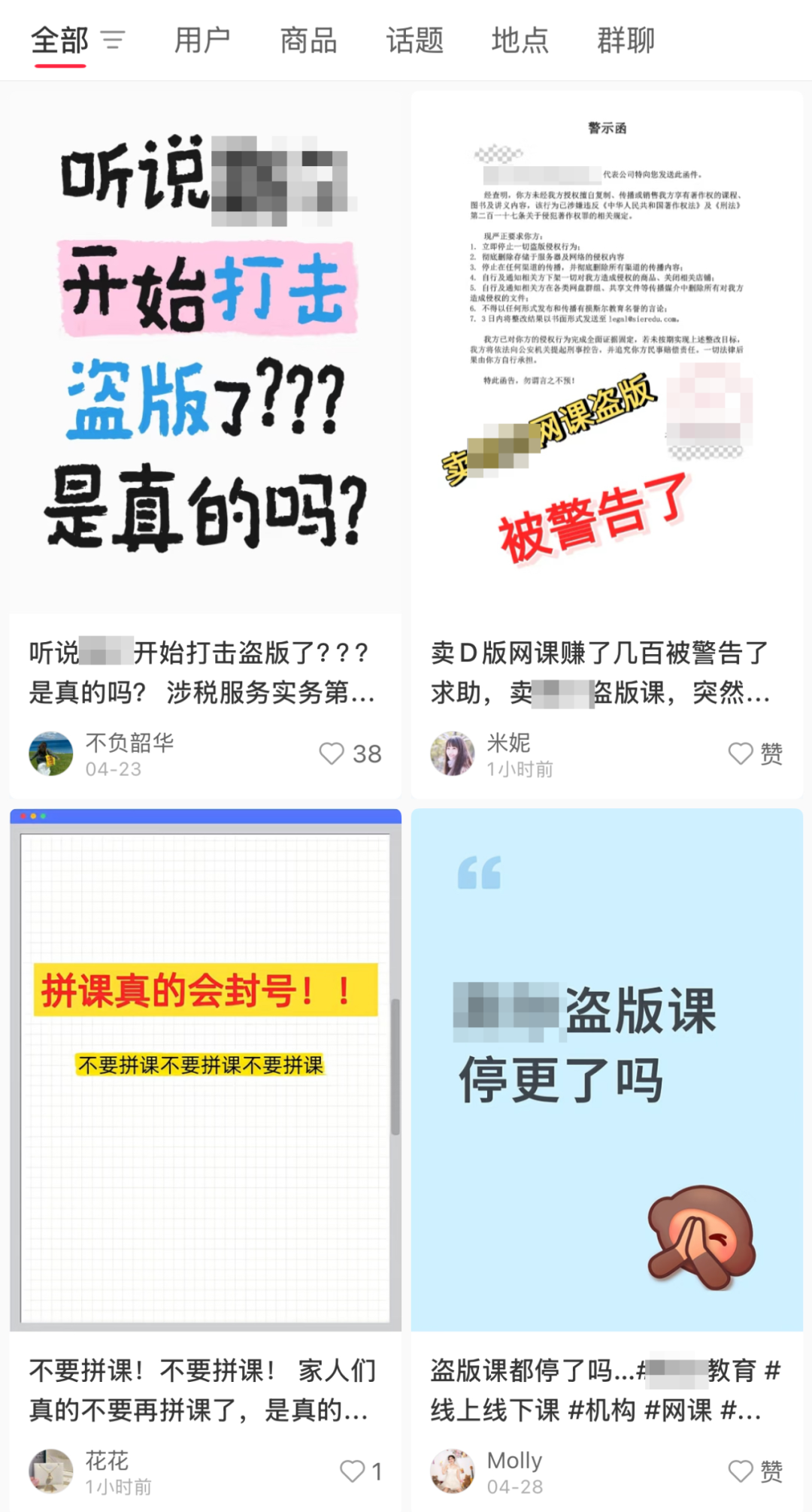
Task: Open the filter icon next to 全部
Action: (x=113, y=40)
